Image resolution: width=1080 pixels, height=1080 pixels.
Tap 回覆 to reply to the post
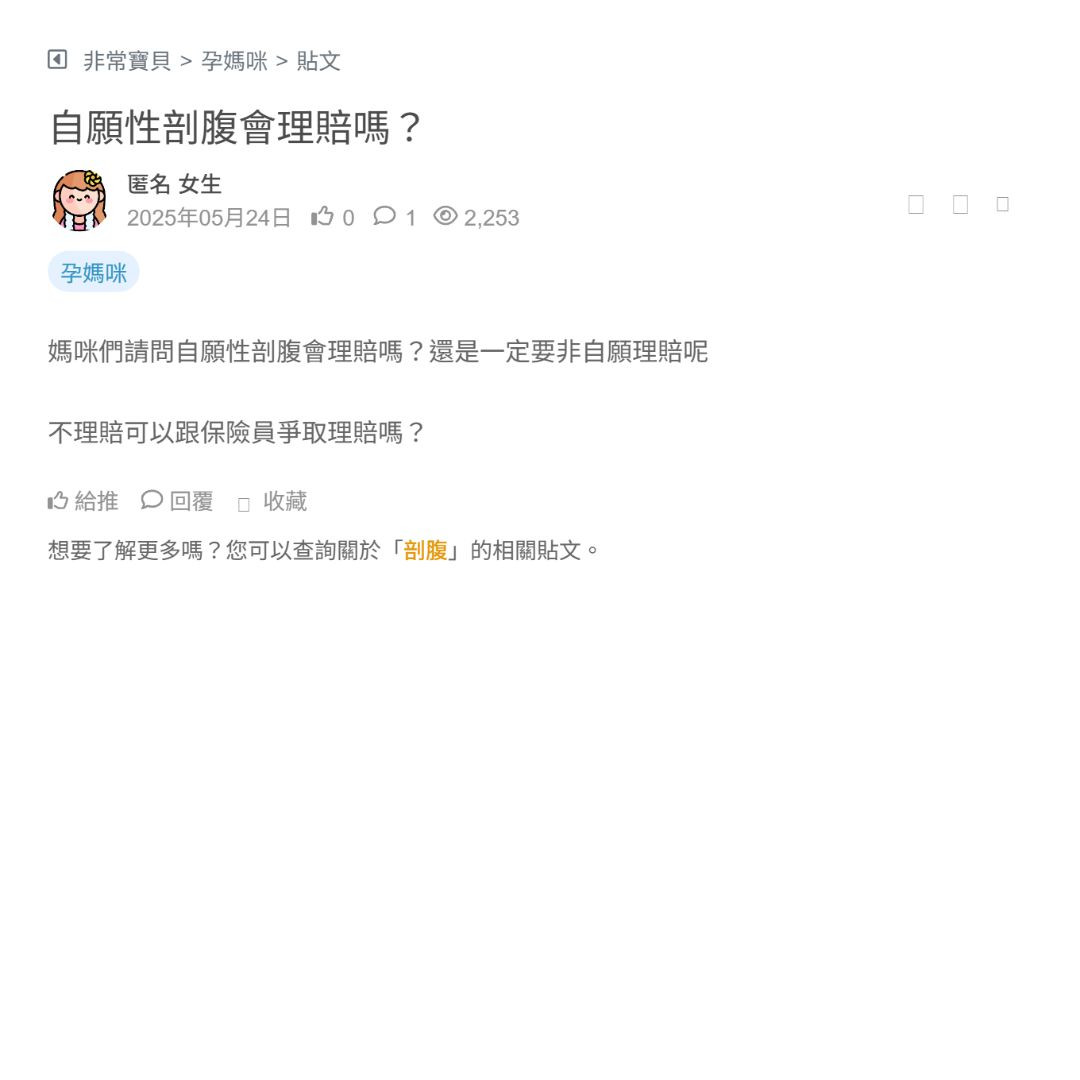pos(178,501)
